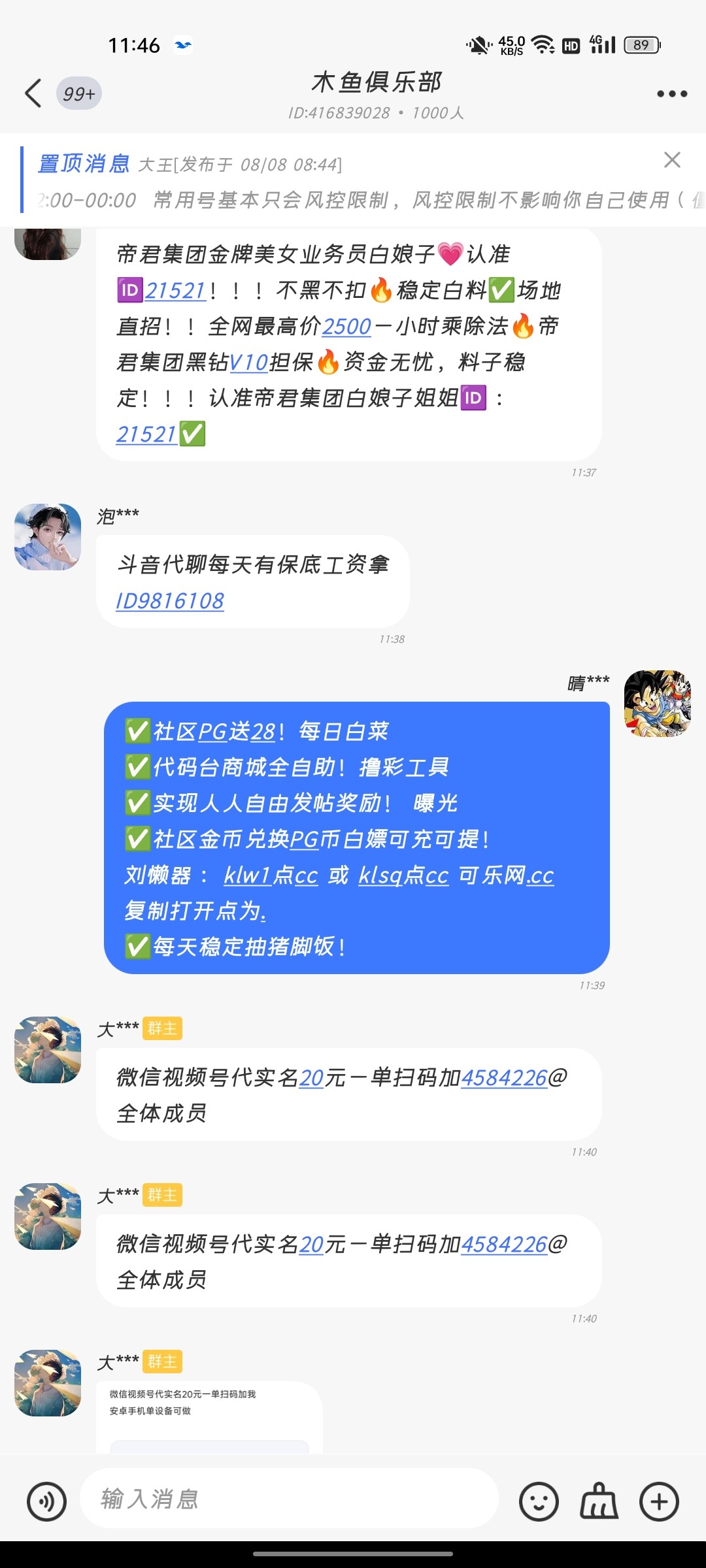The width and height of the screenshot is (706, 1568).
Task: Open the emoji picker
Action: [x=539, y=1501]
